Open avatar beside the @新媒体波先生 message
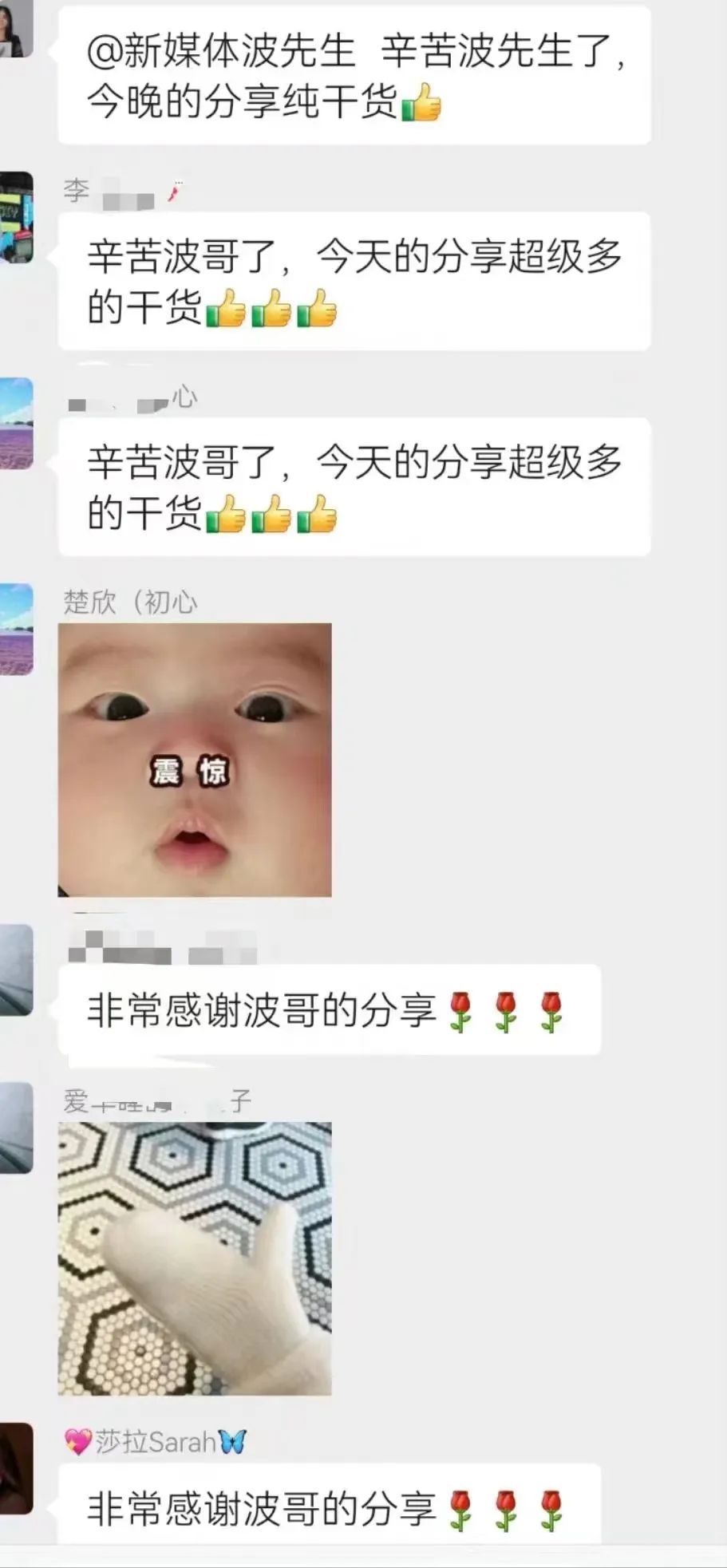The width and height of the screenshot is (727, 1568). (16, 29)
